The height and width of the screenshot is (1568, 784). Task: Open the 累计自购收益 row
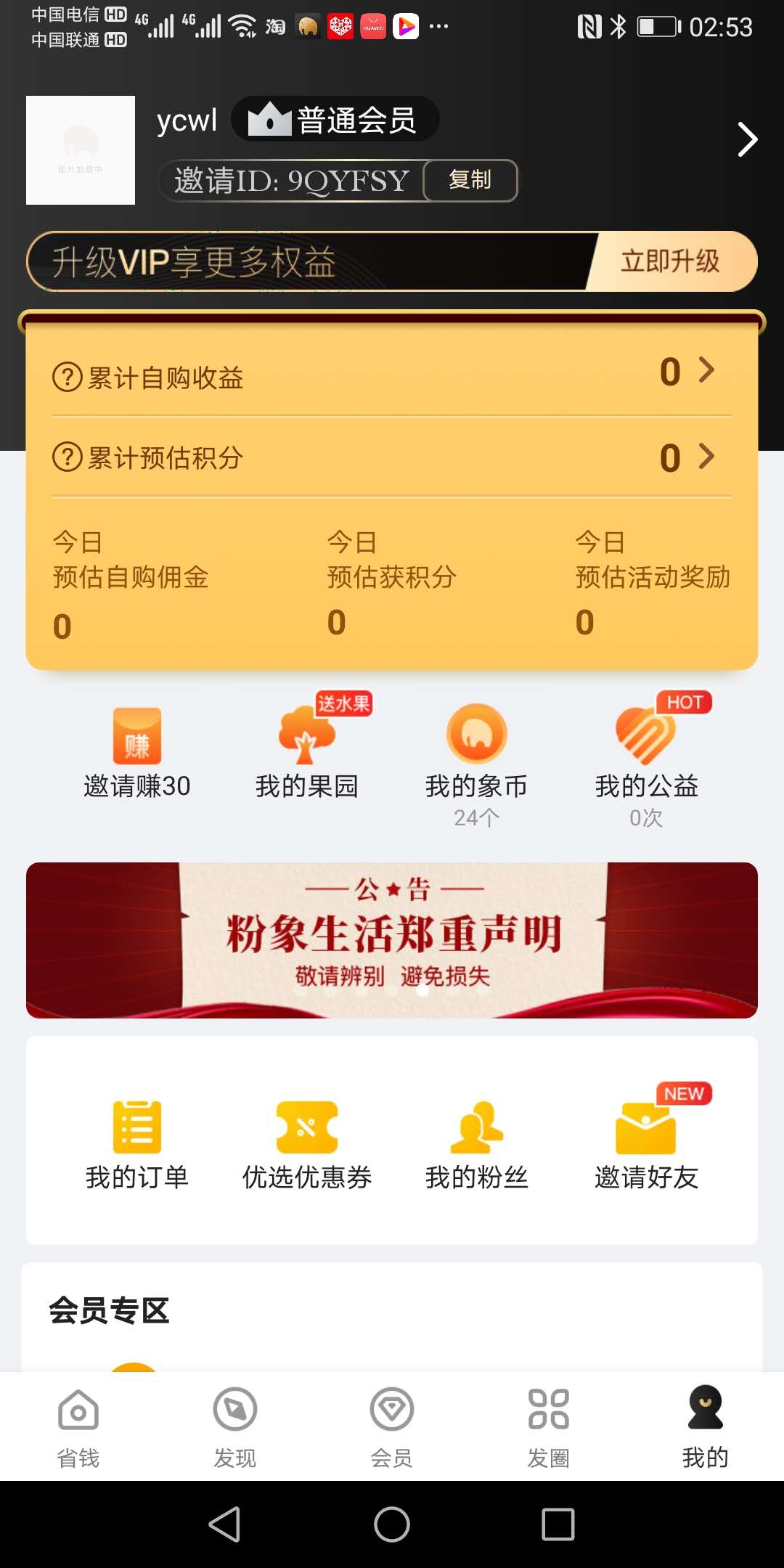pos(392,375)
